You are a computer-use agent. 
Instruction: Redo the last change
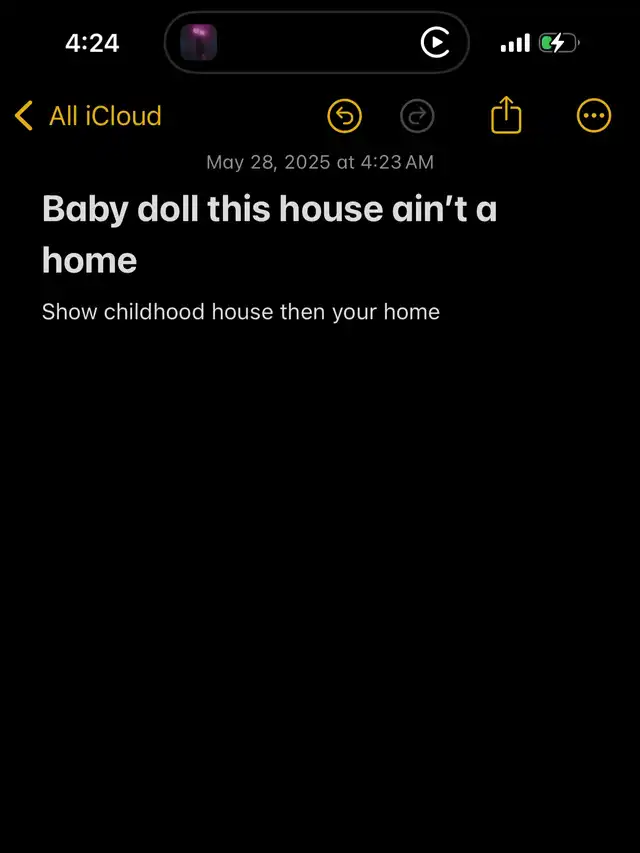tap(417, 117)
